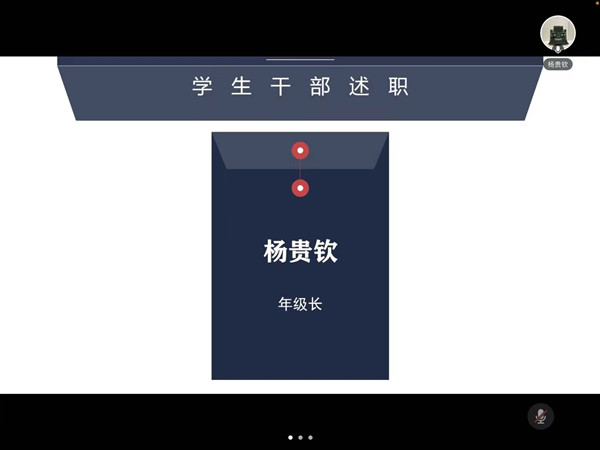The image size is (600, 450).
Task: Tap the page indicator dots
Action: tap(300, 437)
